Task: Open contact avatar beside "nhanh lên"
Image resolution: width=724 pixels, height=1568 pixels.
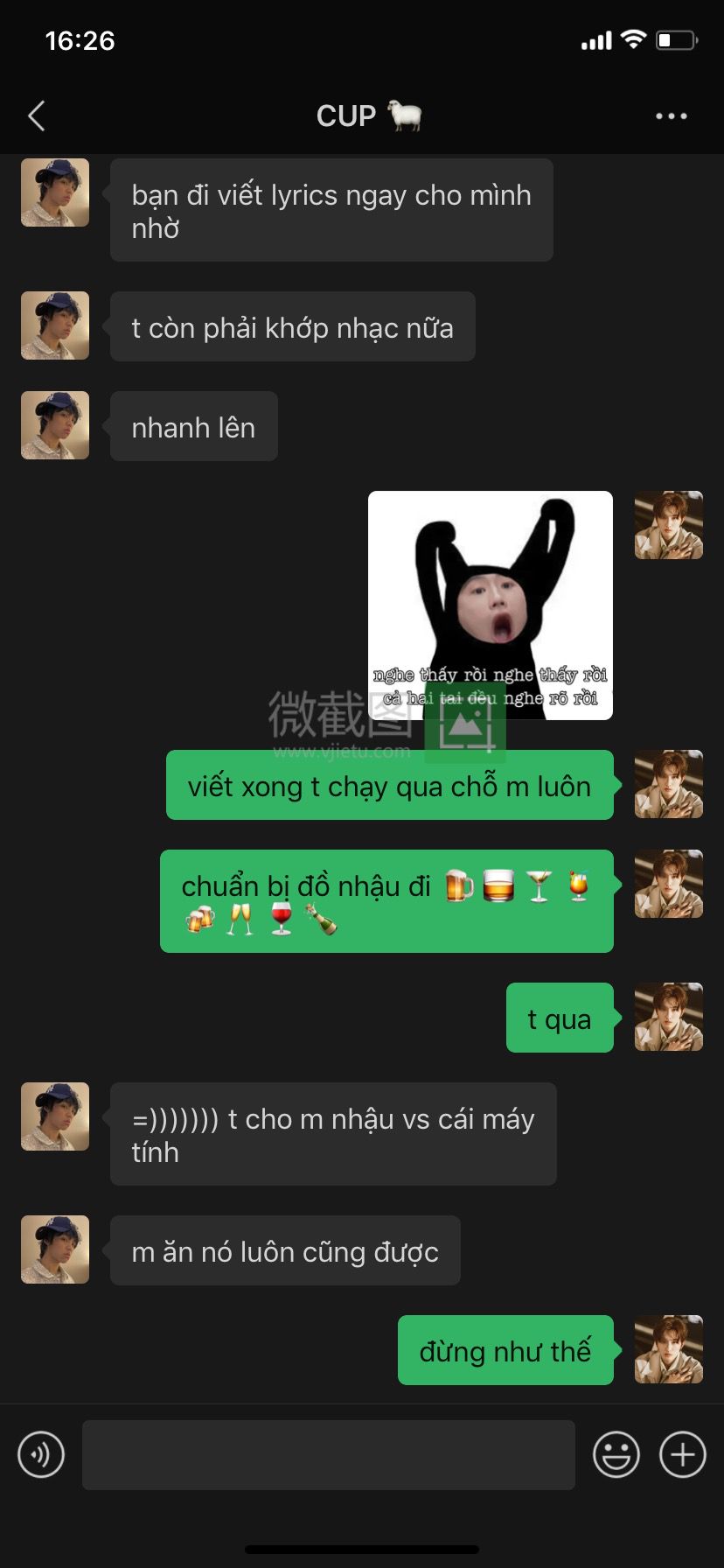Action: coord(55,425)
